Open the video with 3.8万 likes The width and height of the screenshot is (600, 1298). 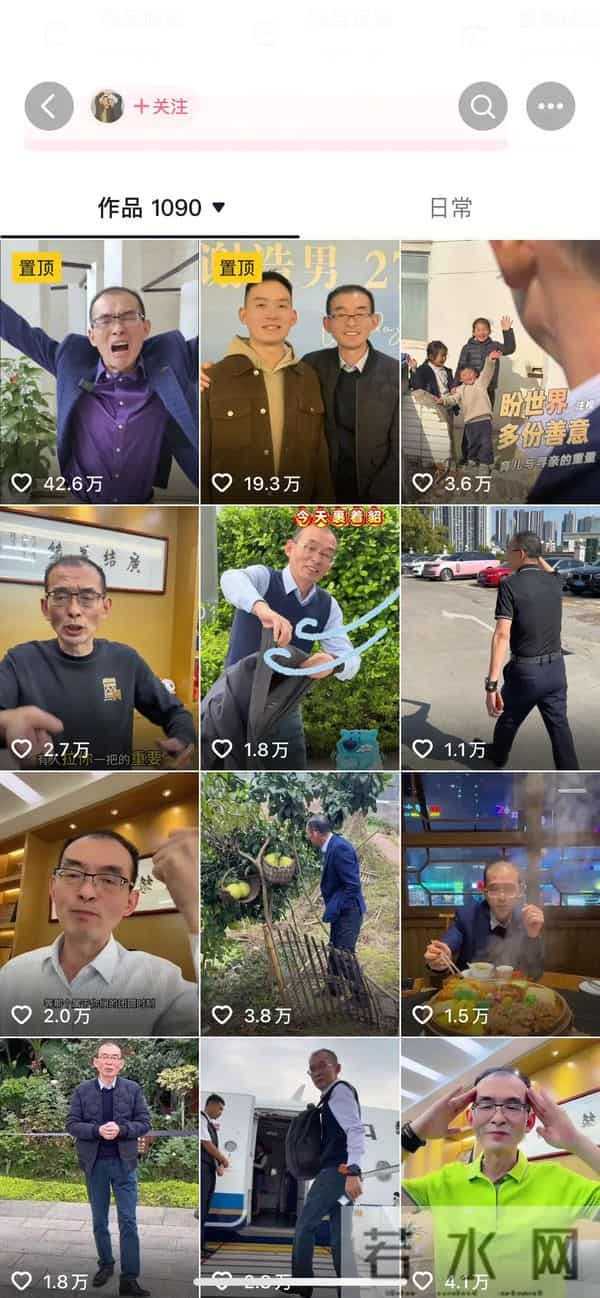click(300, 903)
